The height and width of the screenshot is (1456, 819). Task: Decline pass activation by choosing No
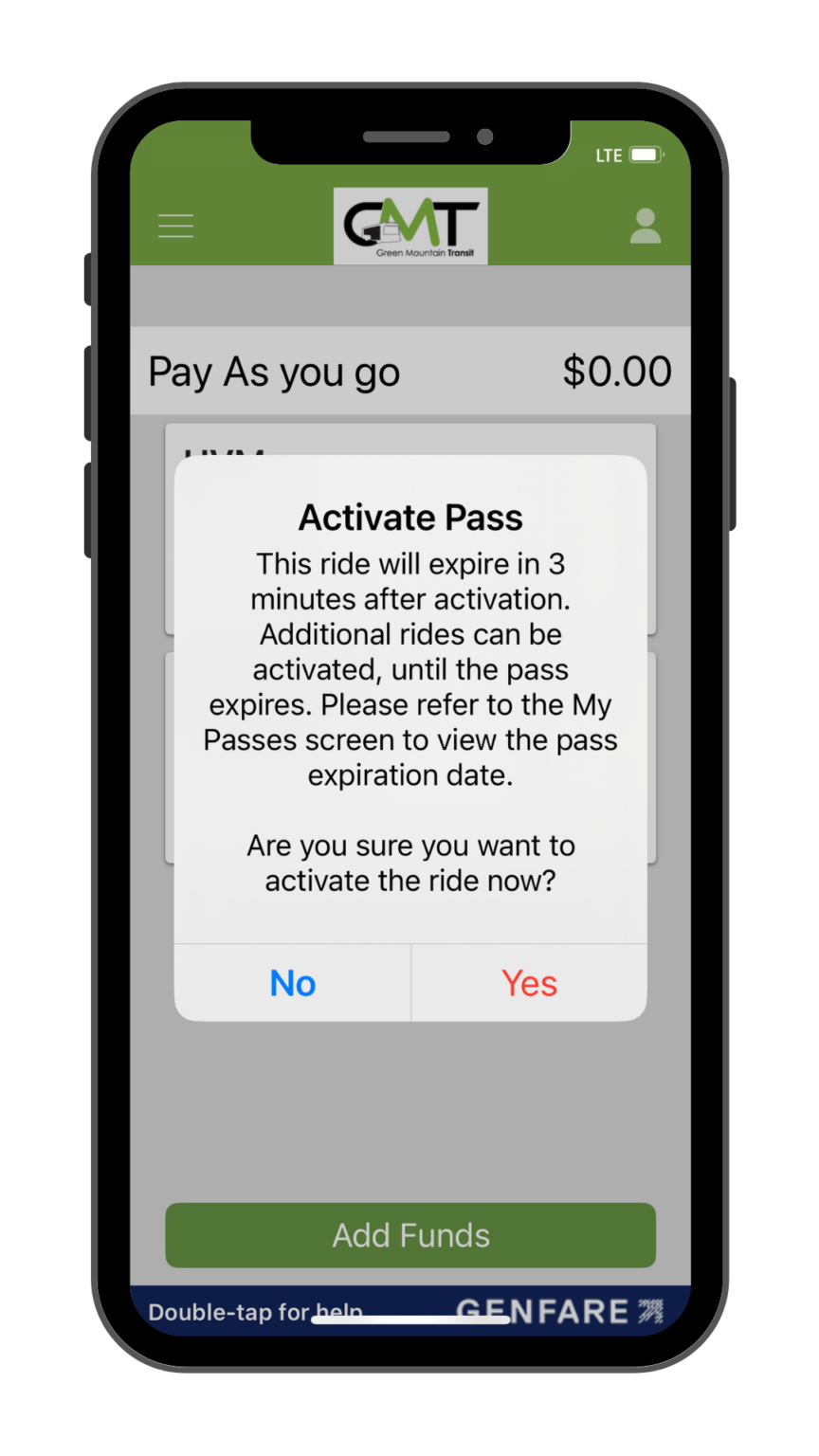pos(293,983)
